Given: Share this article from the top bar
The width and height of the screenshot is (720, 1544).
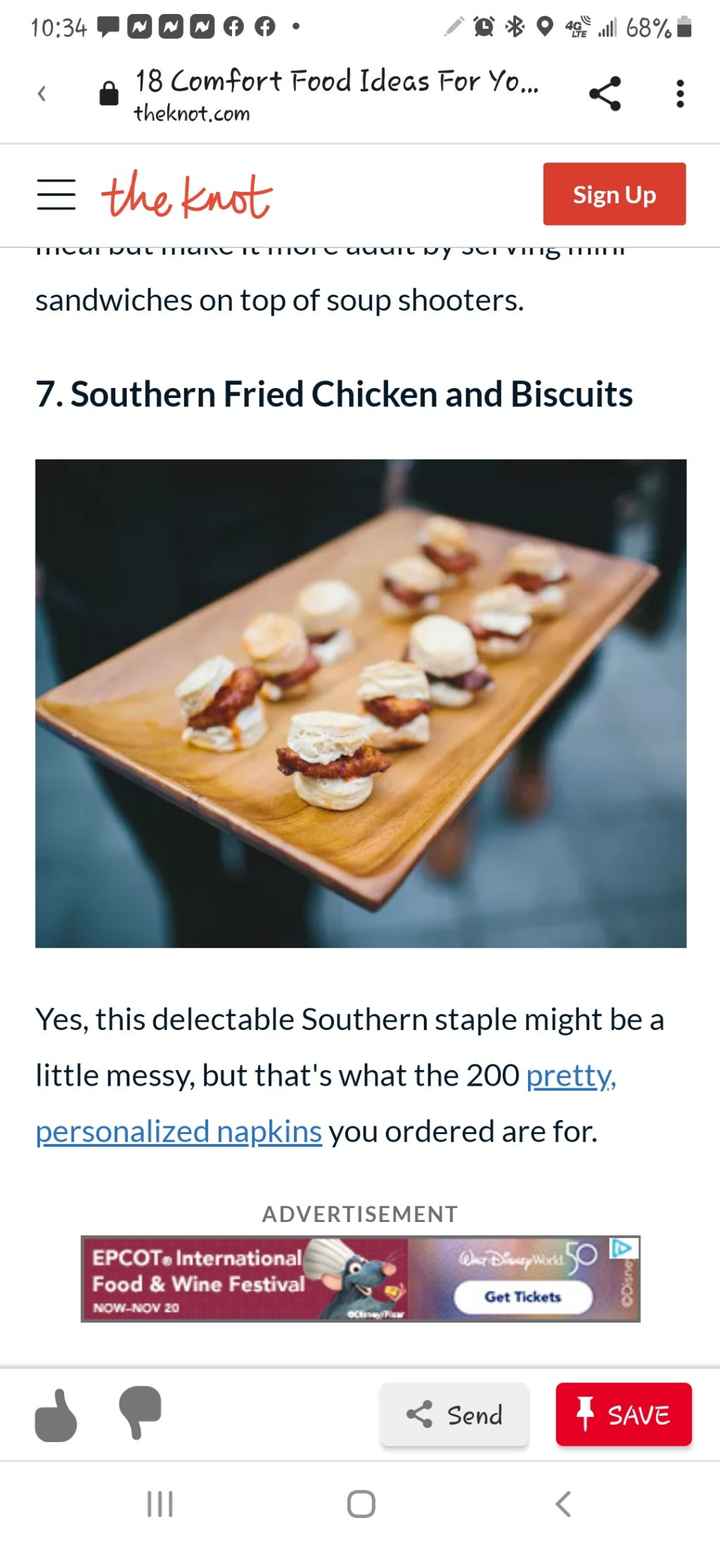Looking at the screenshot, I should (604, 94).
